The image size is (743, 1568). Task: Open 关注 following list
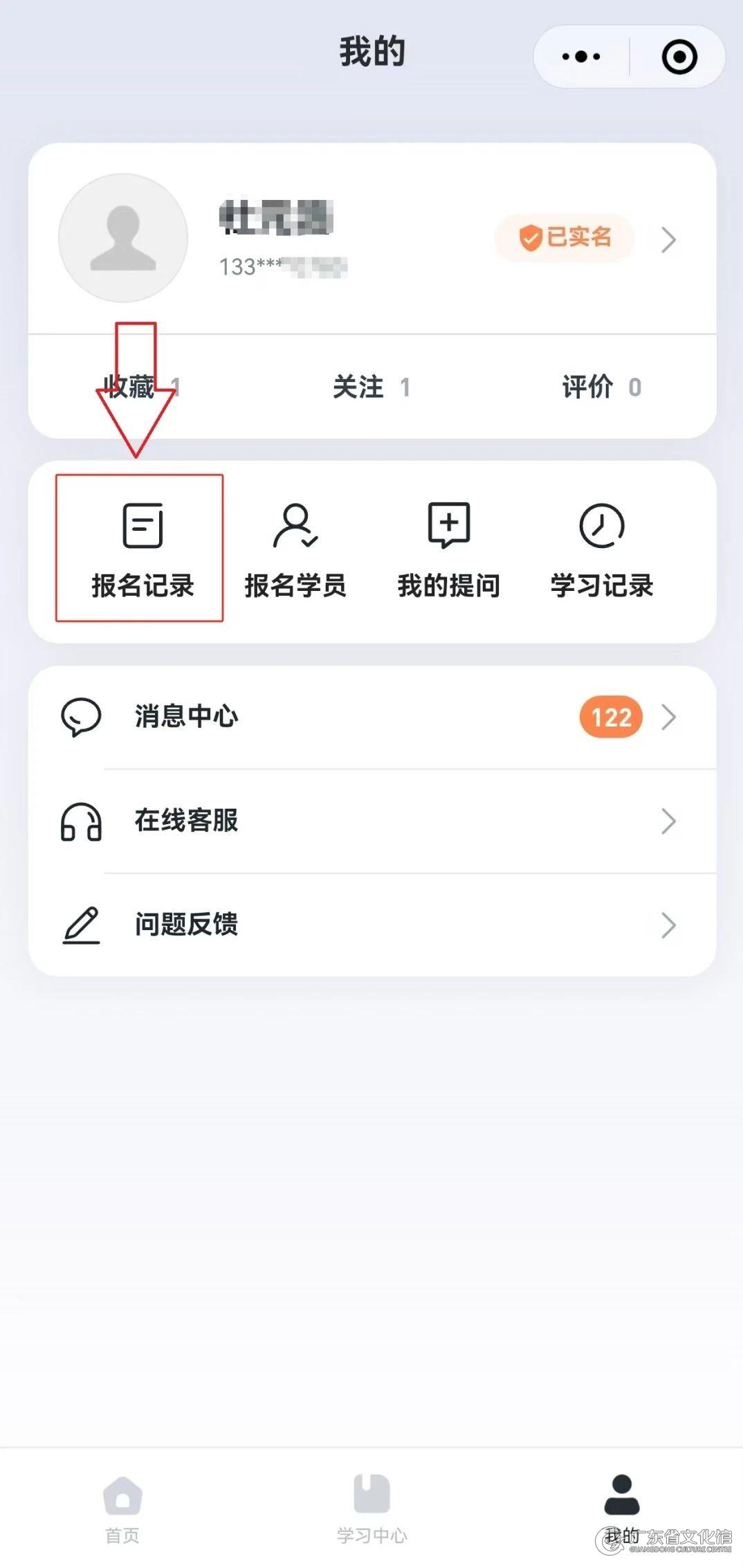[371, 387]
